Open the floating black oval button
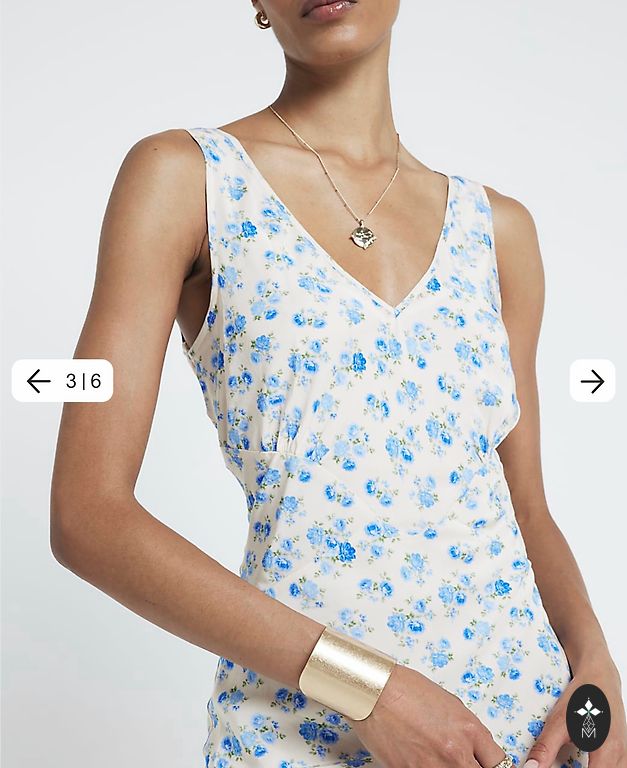 pos(587,718)
